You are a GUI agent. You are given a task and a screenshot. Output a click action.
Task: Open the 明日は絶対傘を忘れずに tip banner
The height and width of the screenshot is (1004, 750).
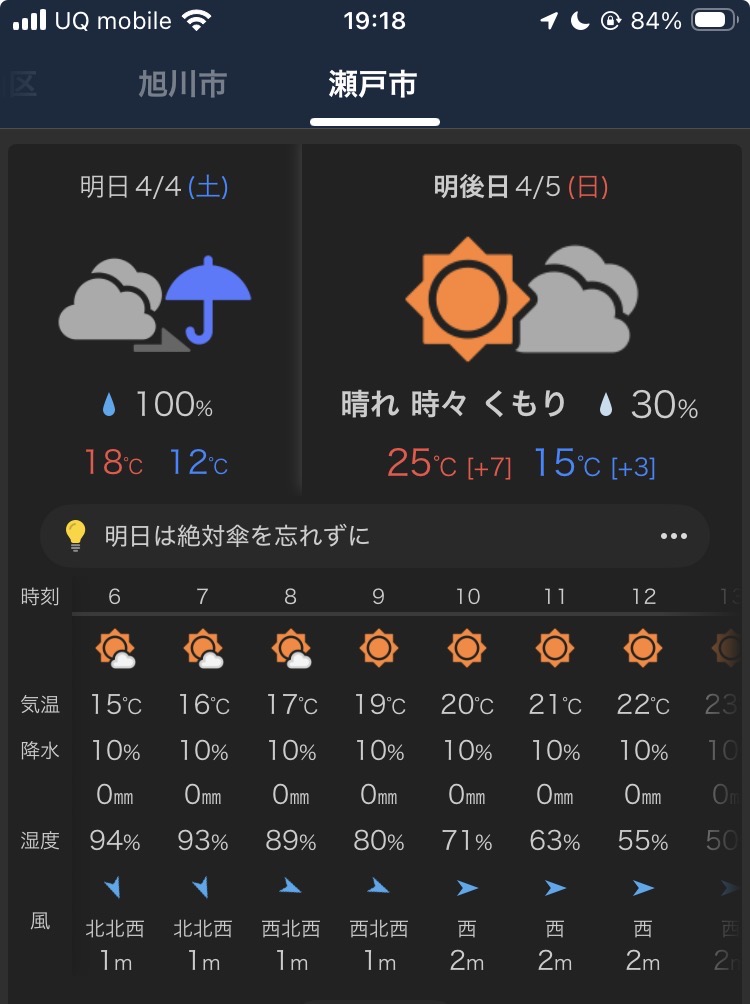coord(340,536)
